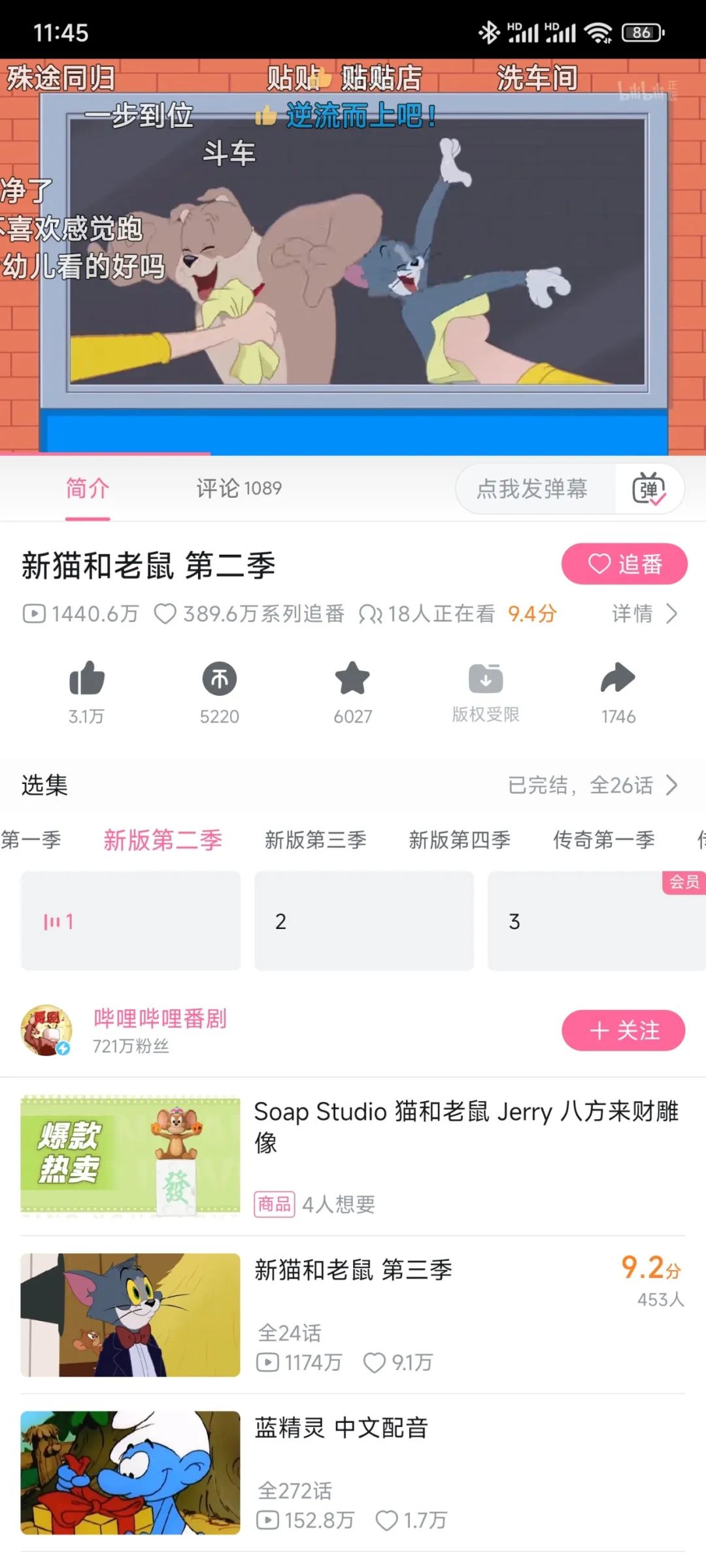Click the coin/play count icon next to 1440.6万
This screenshot has height=1568, width=706.
coord(36,614)
